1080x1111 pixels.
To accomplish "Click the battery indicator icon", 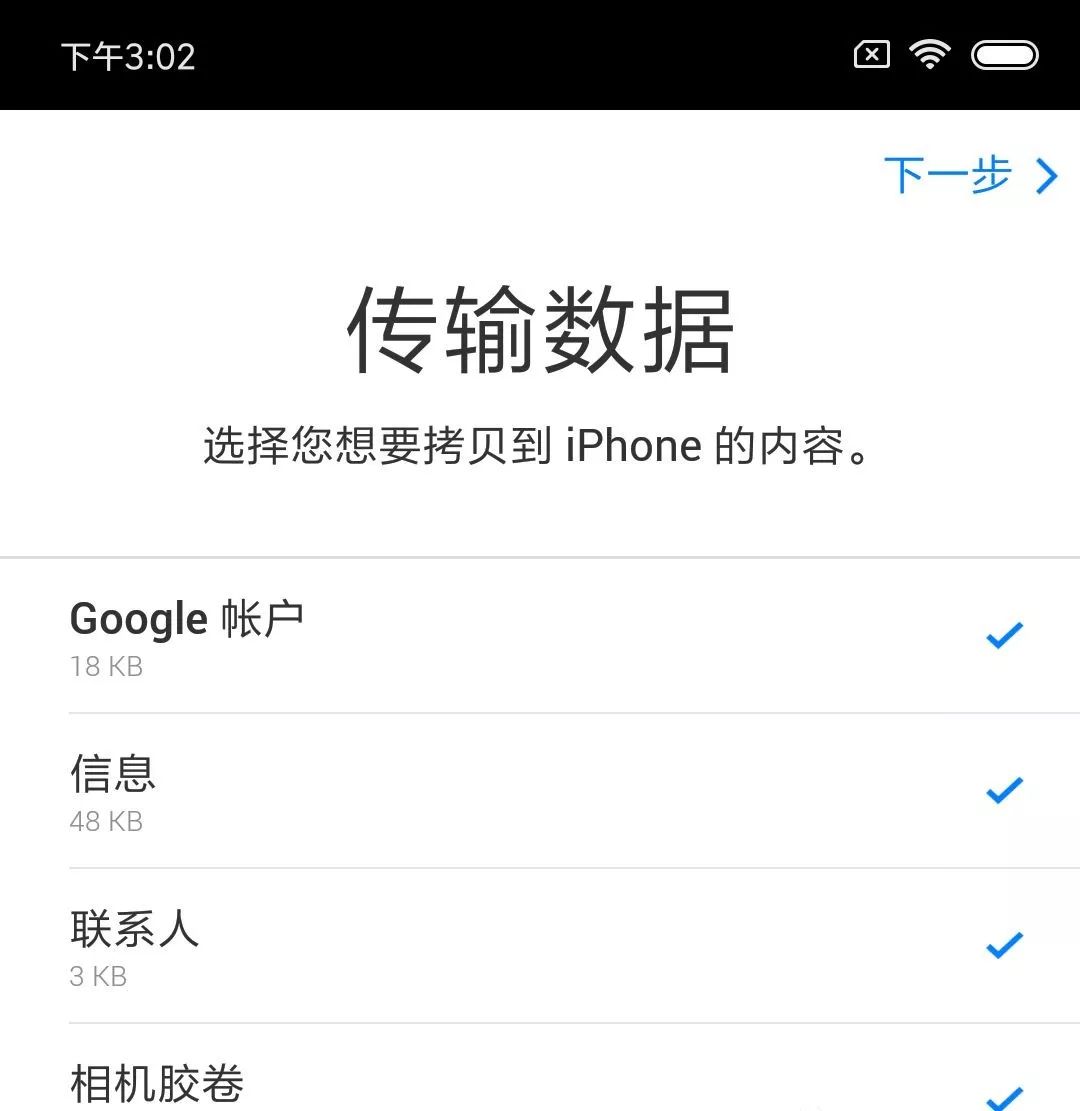I will tap(1005, 53).
